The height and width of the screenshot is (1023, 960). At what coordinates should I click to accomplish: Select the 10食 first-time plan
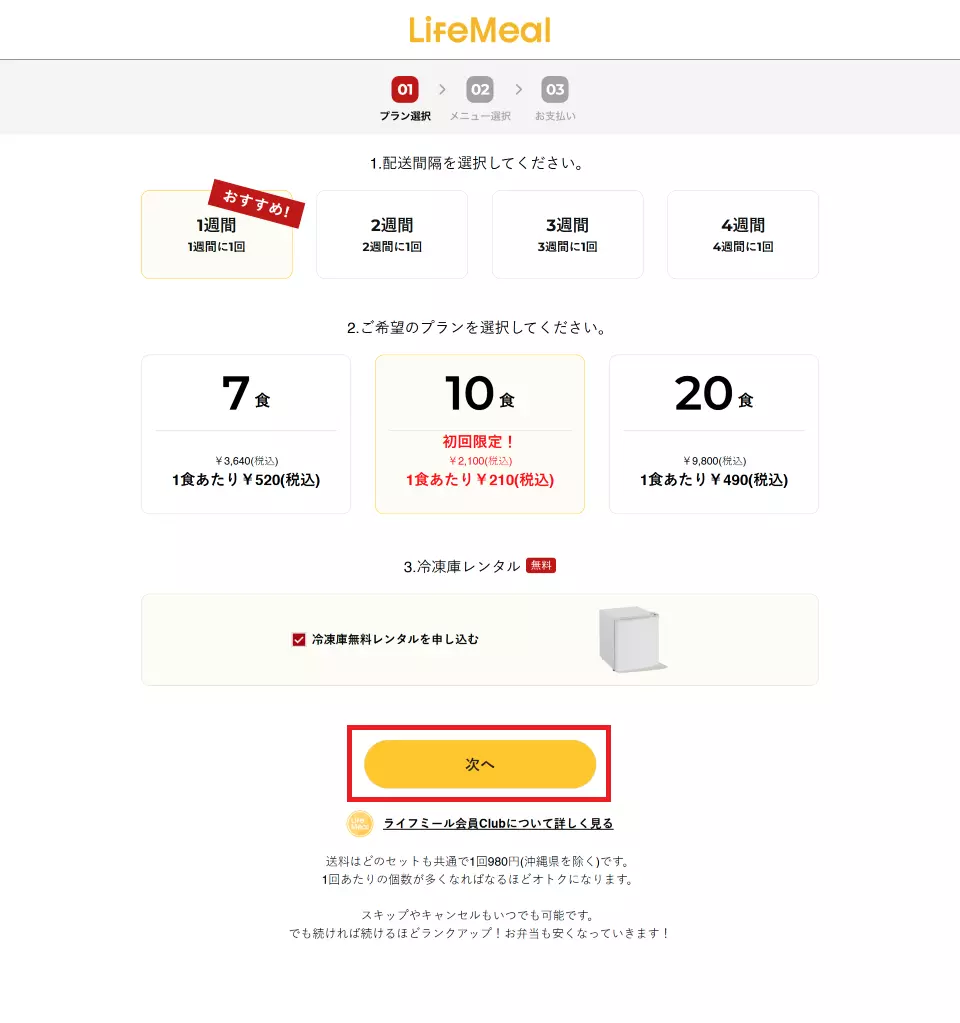tap(480, 434)
